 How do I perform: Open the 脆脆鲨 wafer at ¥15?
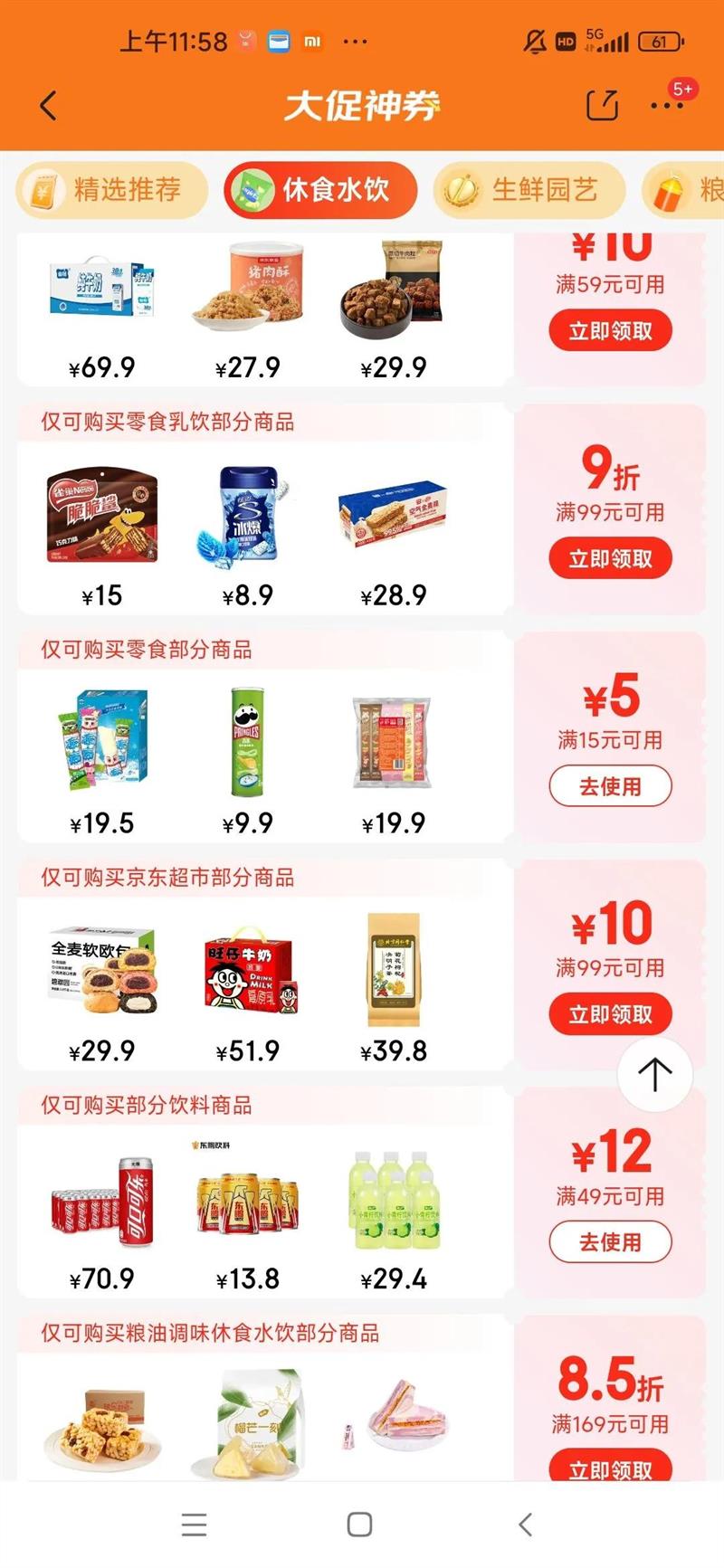pyautogui.click(x=102, y=516)
